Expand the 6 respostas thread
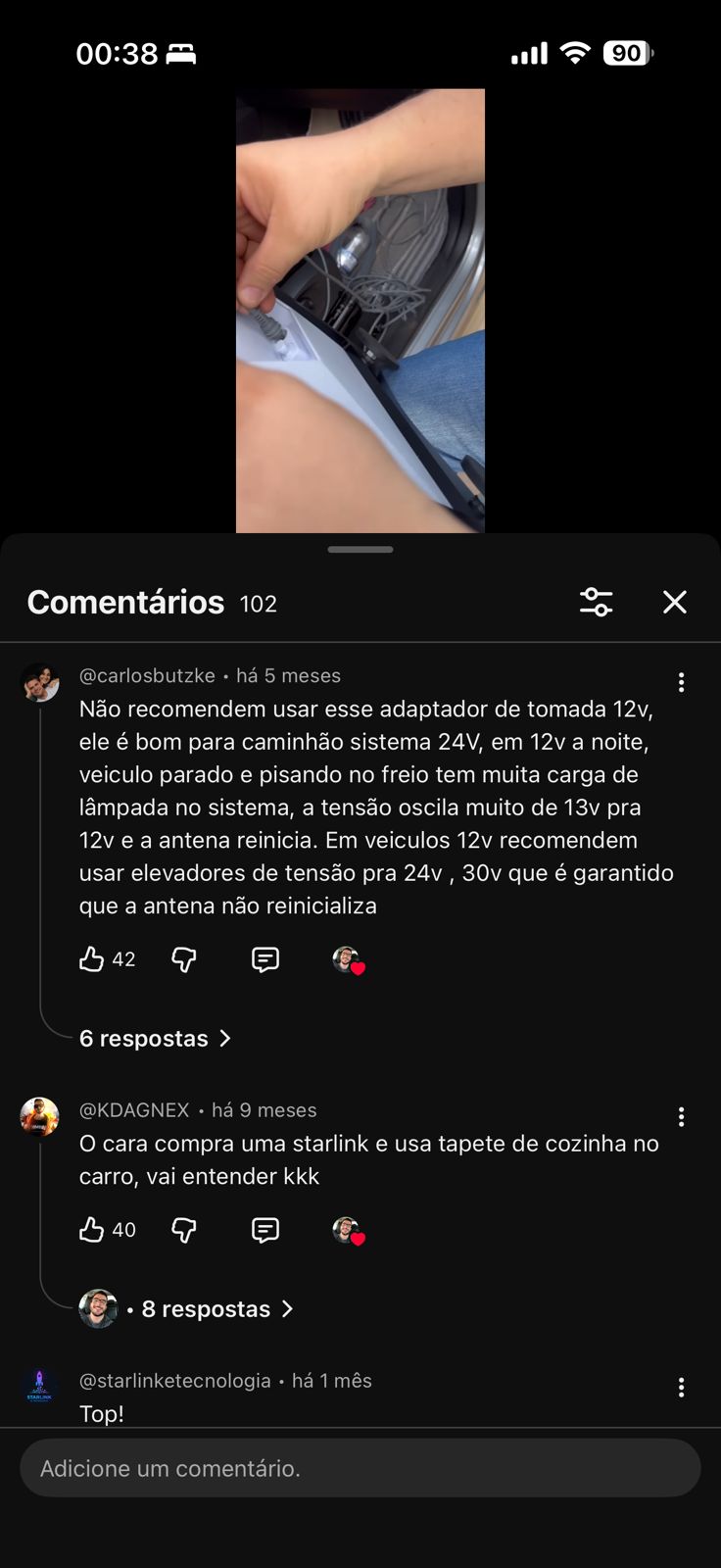Screen dimensions: 721x1568 155,1038
